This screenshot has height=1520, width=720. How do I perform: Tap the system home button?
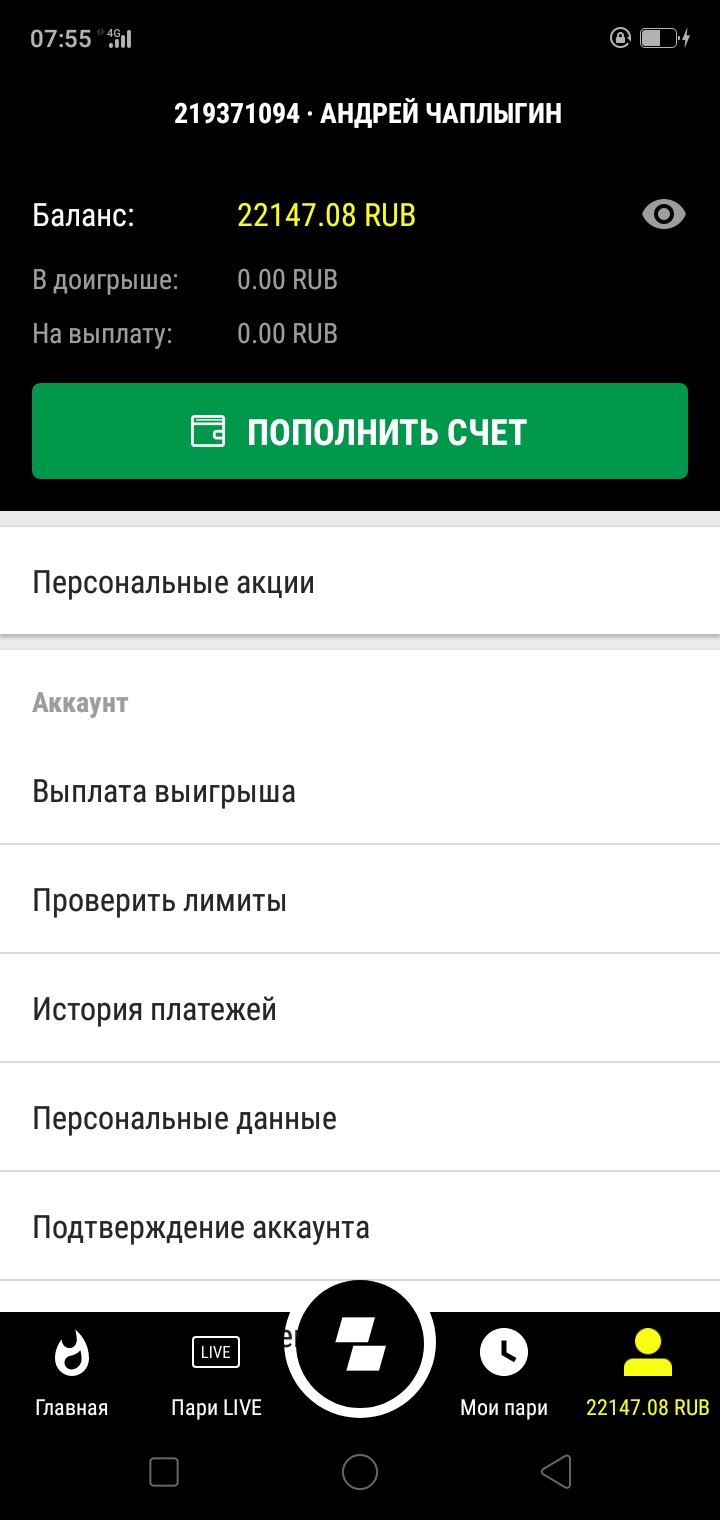click(x=360, y=1471)
